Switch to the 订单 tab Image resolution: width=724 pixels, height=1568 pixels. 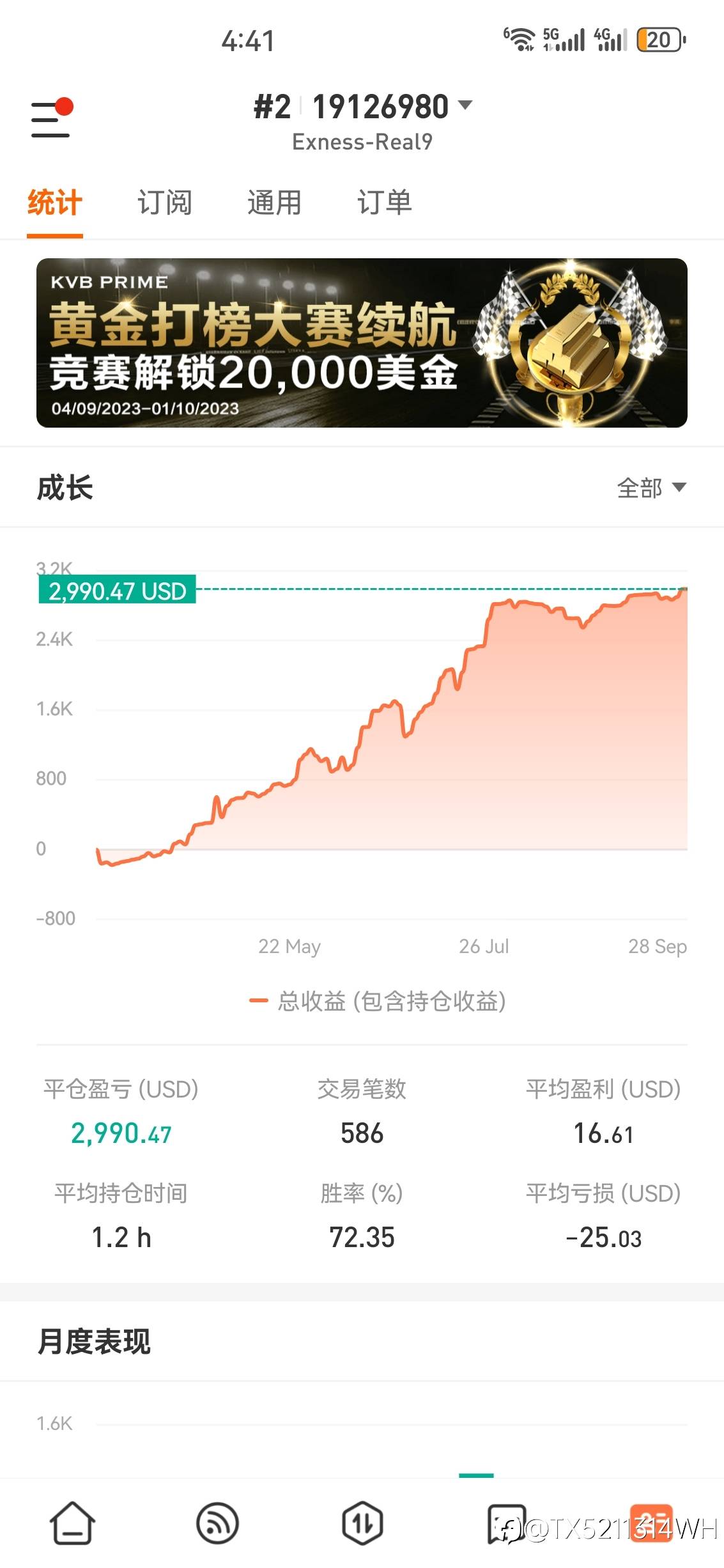click(385, 203)
